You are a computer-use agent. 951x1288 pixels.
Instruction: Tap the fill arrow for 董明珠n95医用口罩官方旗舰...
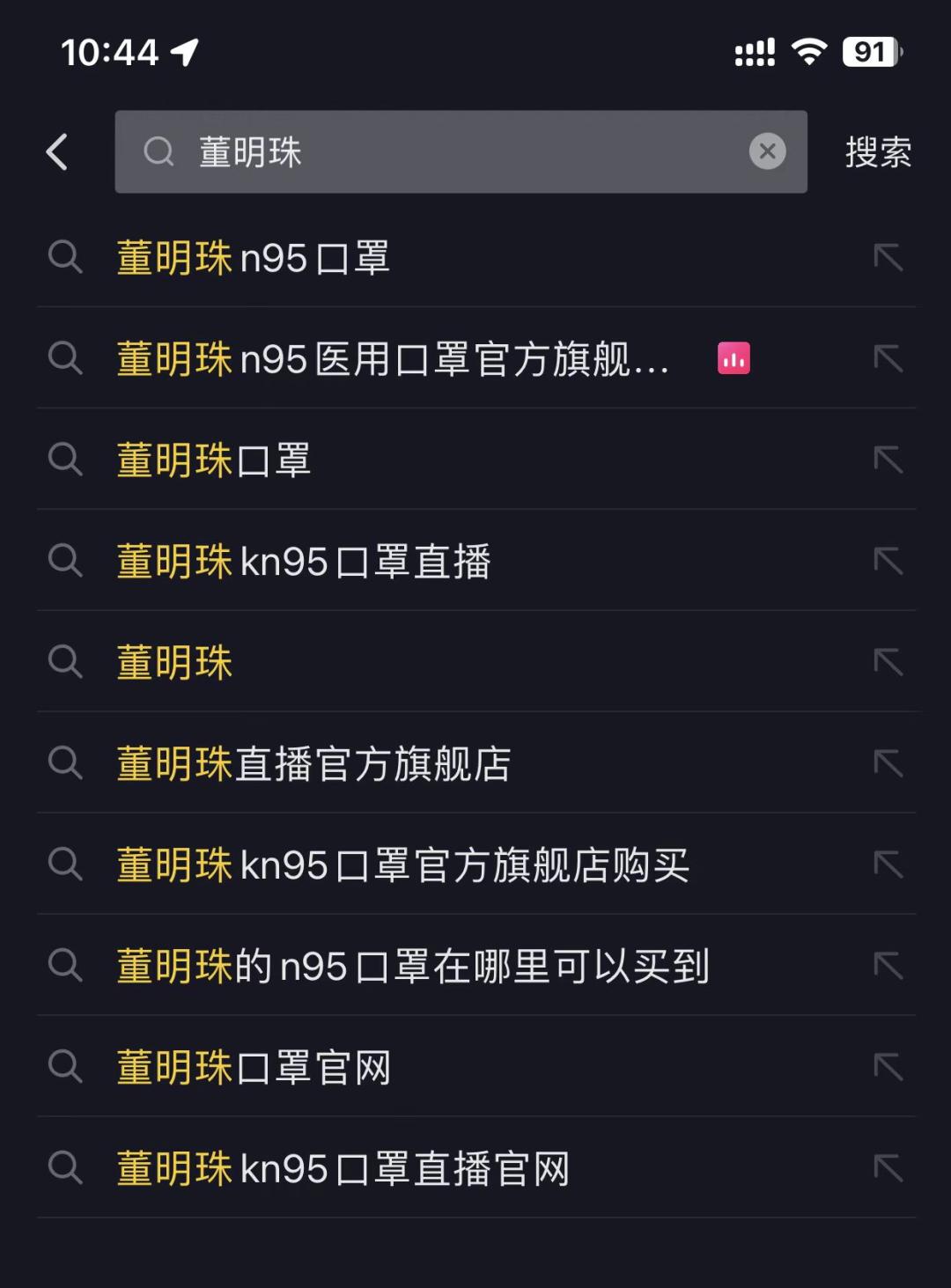889,357
